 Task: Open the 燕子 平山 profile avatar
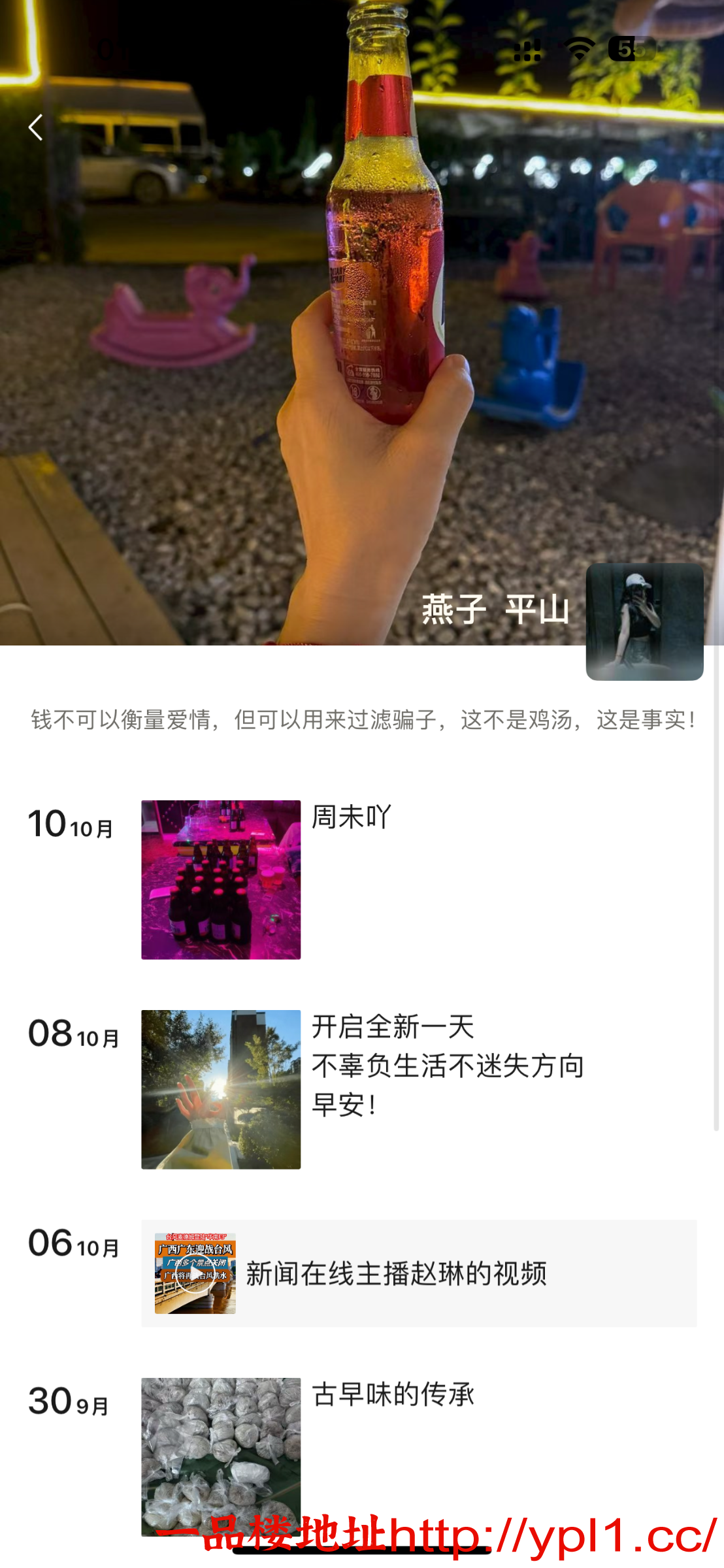[644, 621]
